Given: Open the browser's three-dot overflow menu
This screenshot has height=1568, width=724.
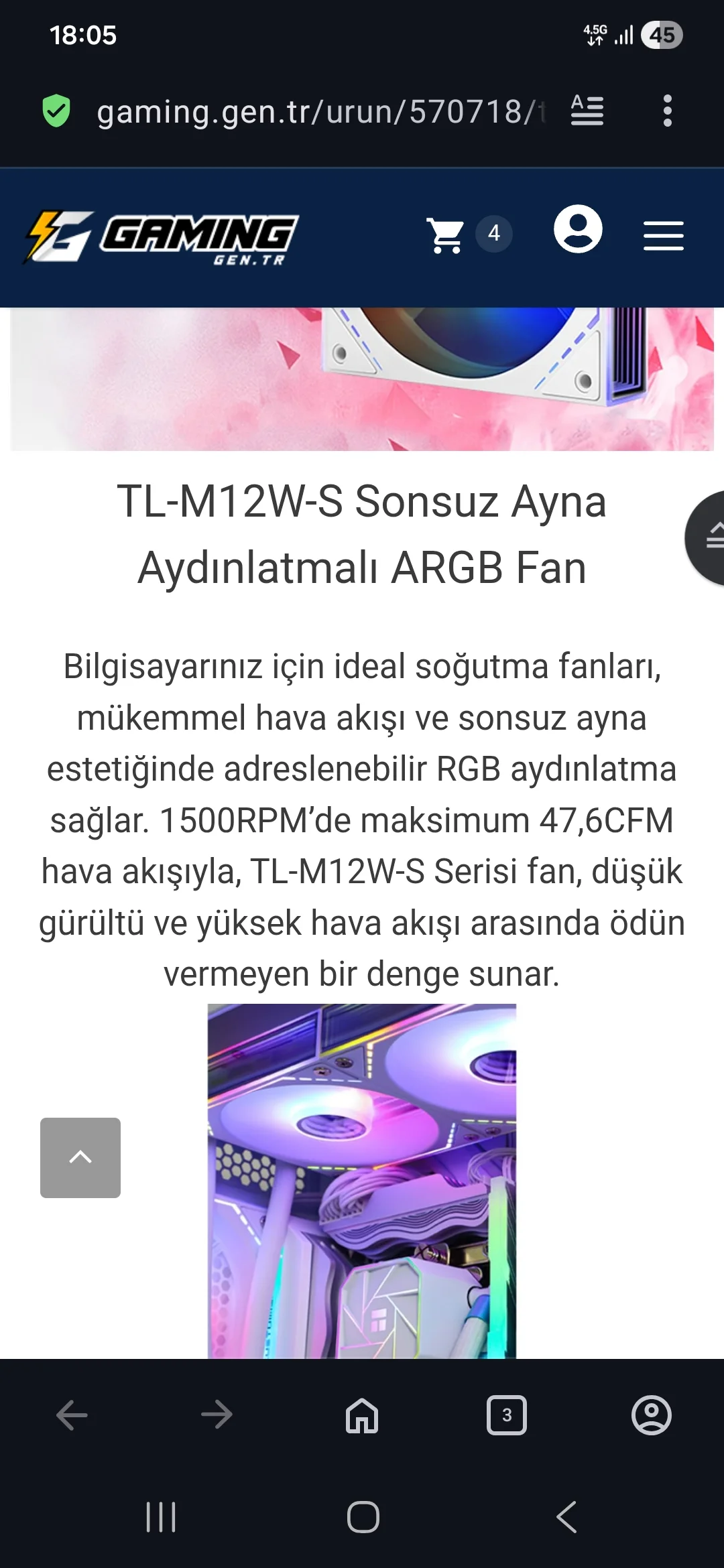Looking at the screenshot, I should pyautogui.click(x=667, y=111).
